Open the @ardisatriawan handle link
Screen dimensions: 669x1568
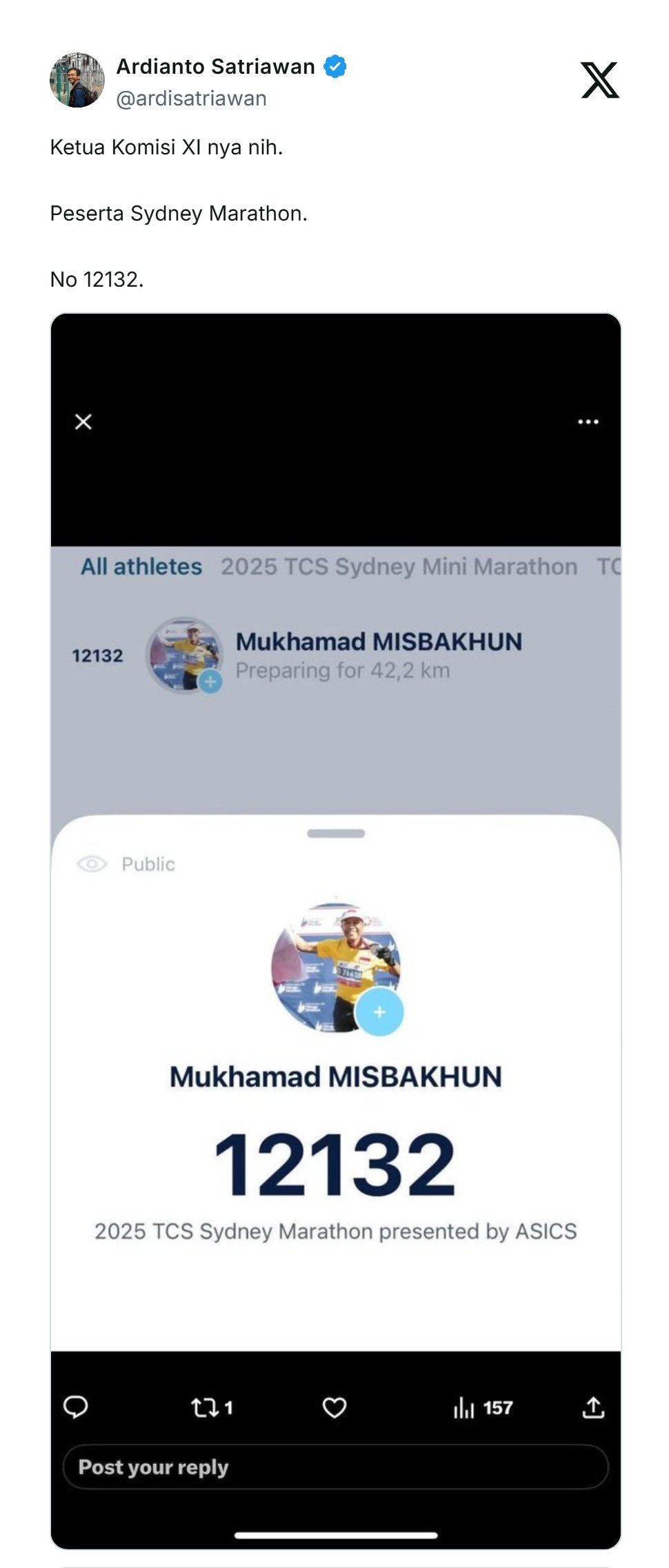pyautogui.click(x=191, y=99)
